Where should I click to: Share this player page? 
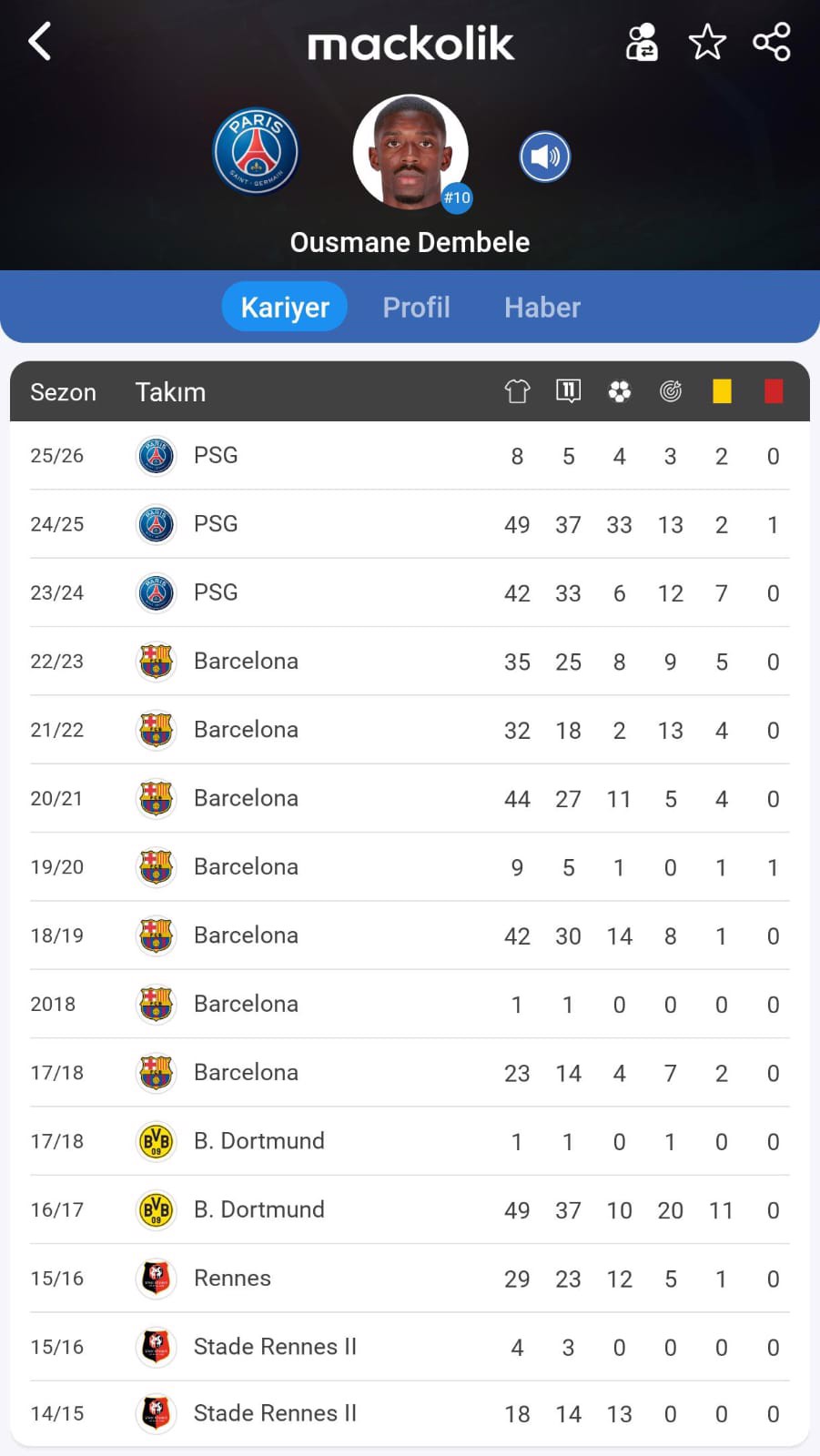[x=772, y=42]
